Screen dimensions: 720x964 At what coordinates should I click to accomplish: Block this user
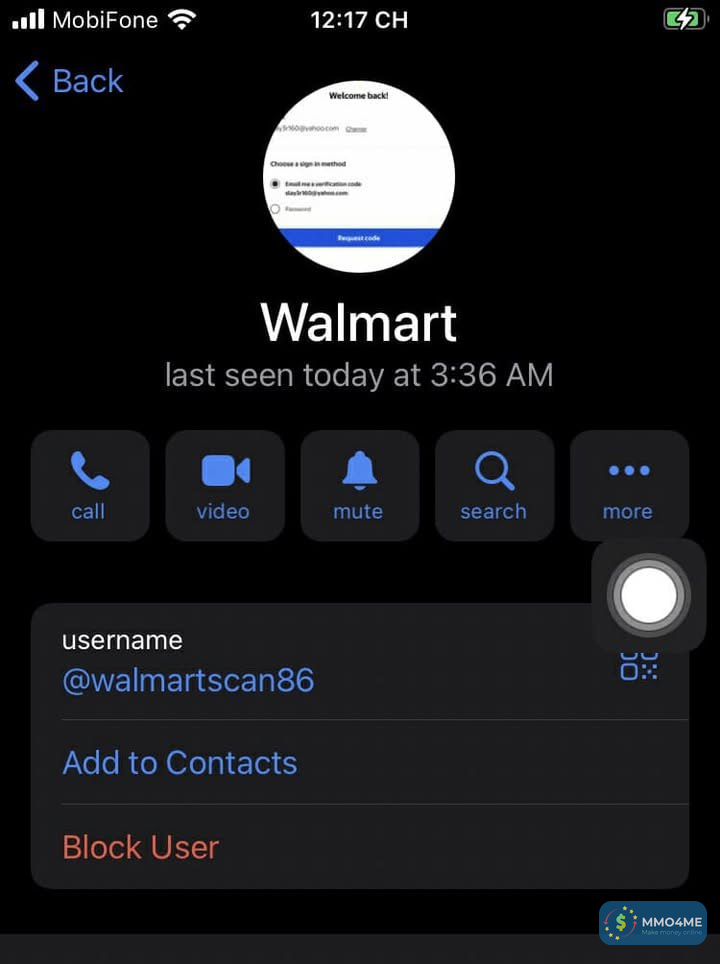141,847
